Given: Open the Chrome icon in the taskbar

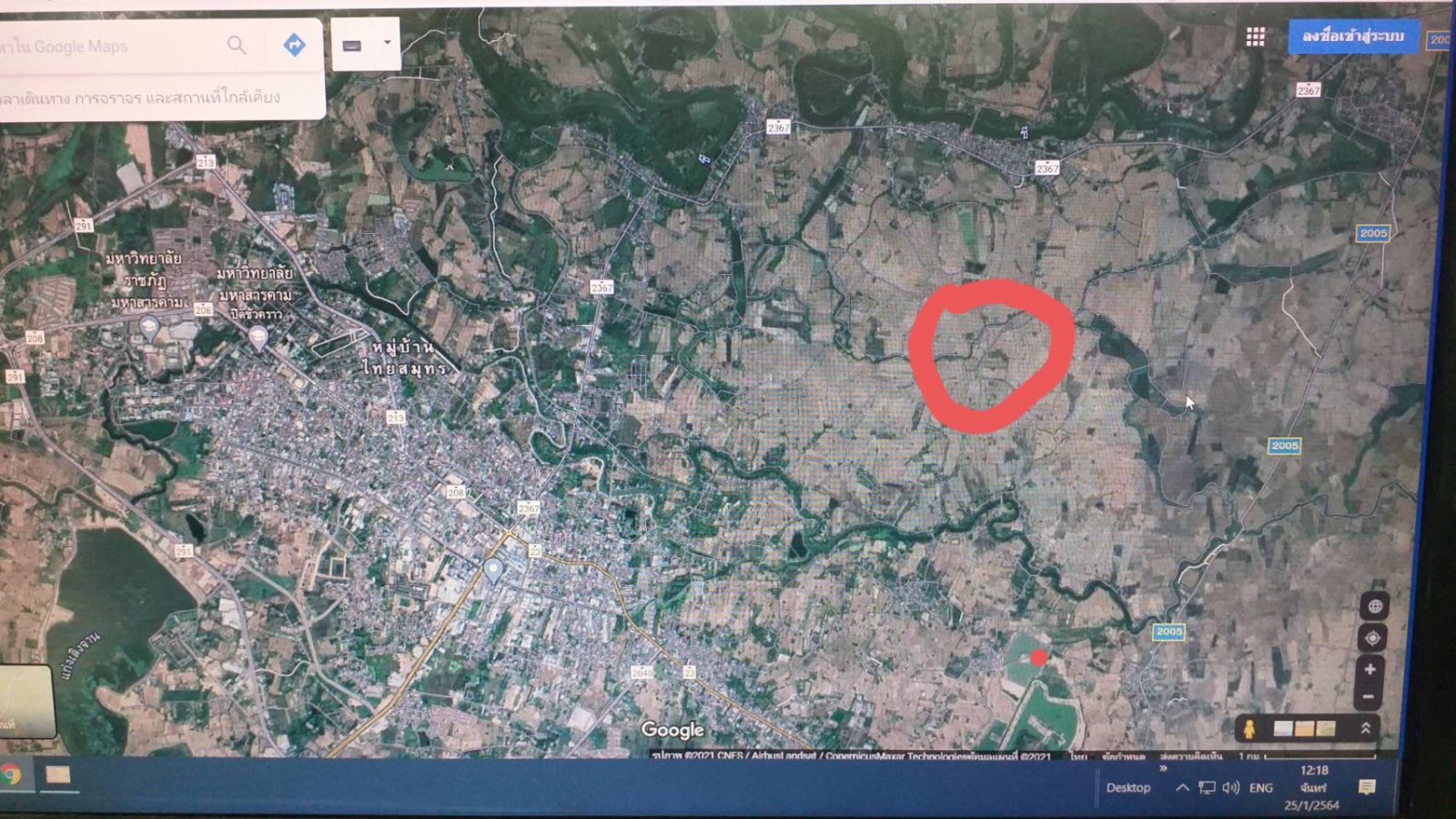Looking at the screenshot, I should (x=11, y=775).
